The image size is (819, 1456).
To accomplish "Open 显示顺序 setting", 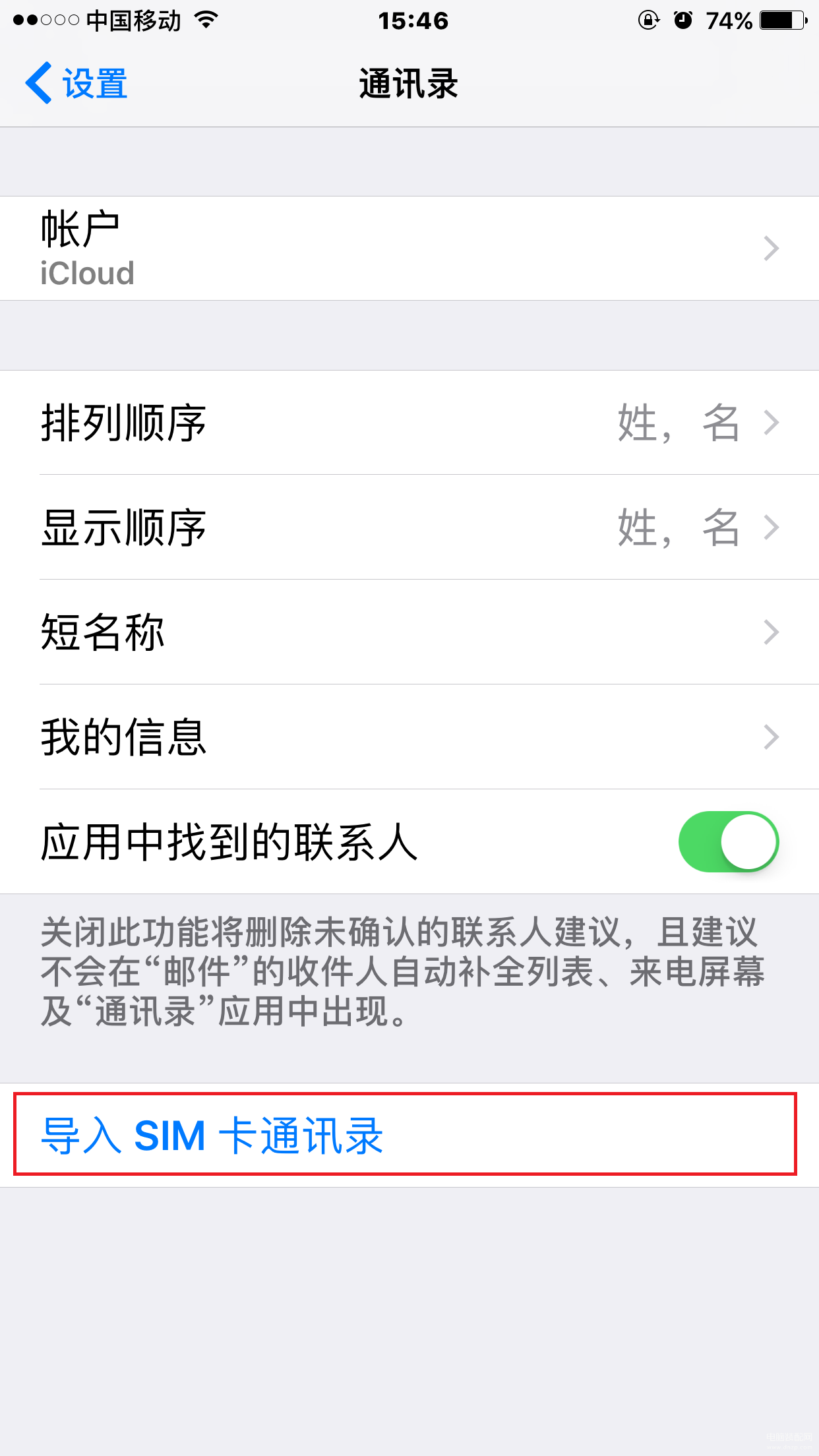I will 409,528.
